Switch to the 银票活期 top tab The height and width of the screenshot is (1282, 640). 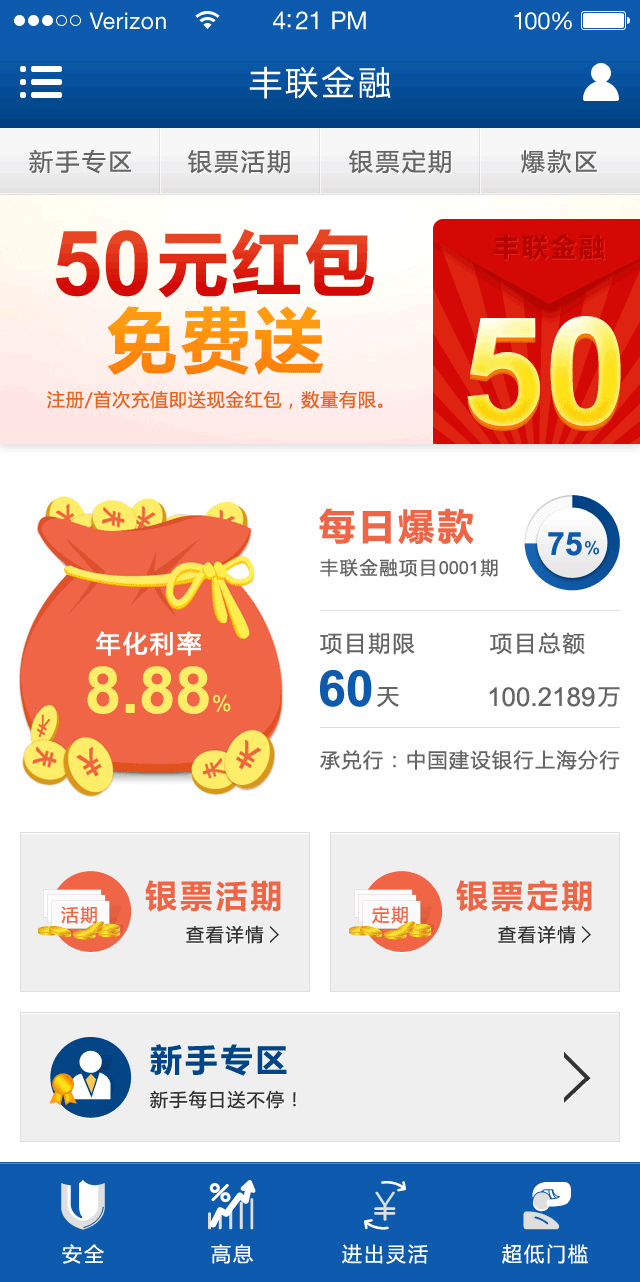pyautogui.click(x=240, y=162)
